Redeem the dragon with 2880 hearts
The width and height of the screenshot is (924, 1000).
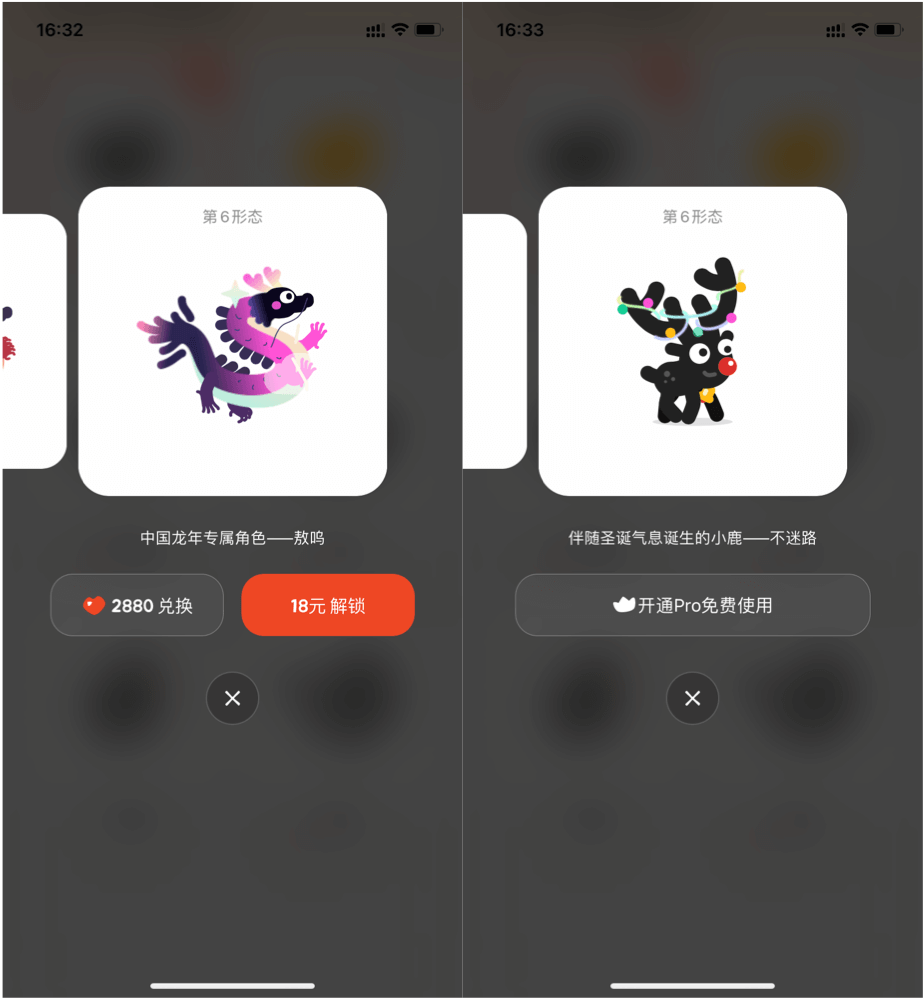(x=137, y=605)
